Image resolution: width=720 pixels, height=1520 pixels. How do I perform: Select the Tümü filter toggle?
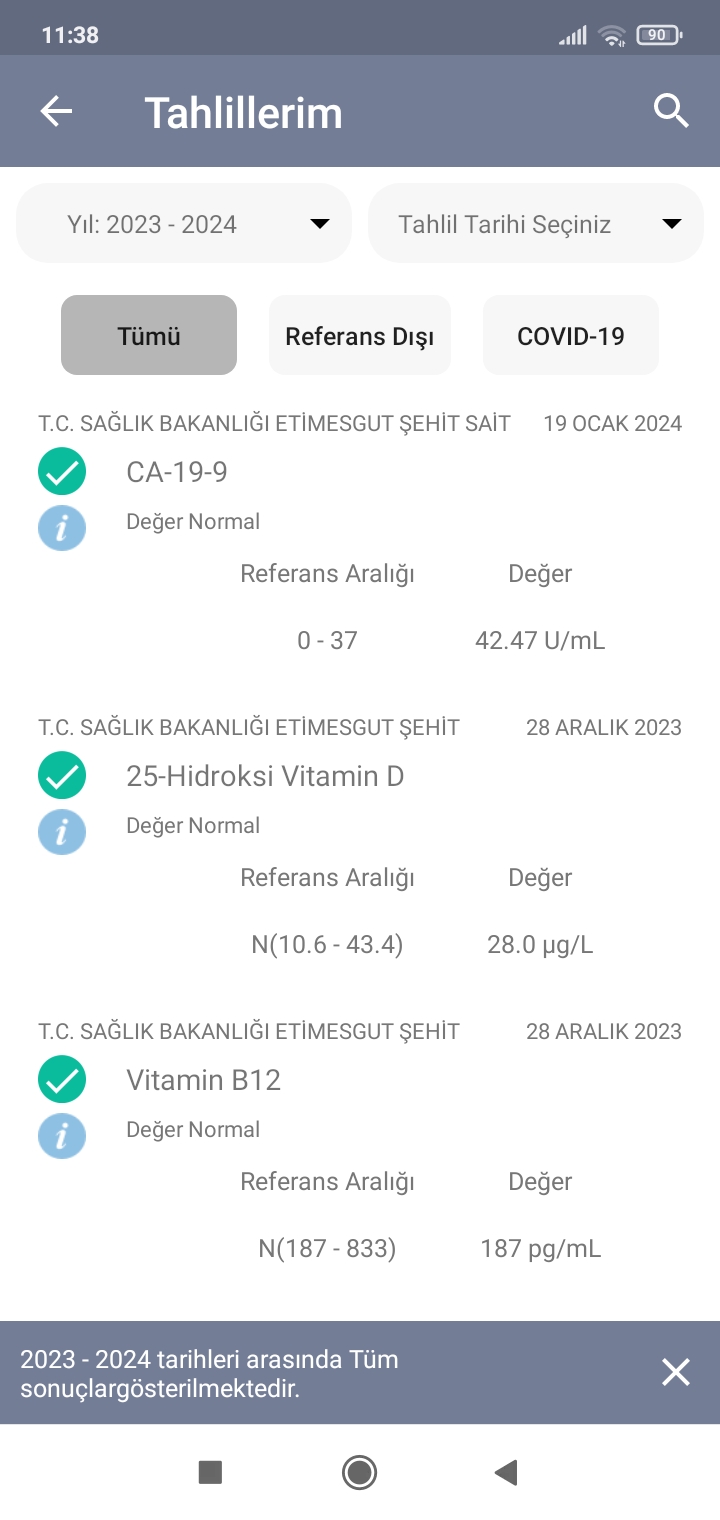pos(148,335)
